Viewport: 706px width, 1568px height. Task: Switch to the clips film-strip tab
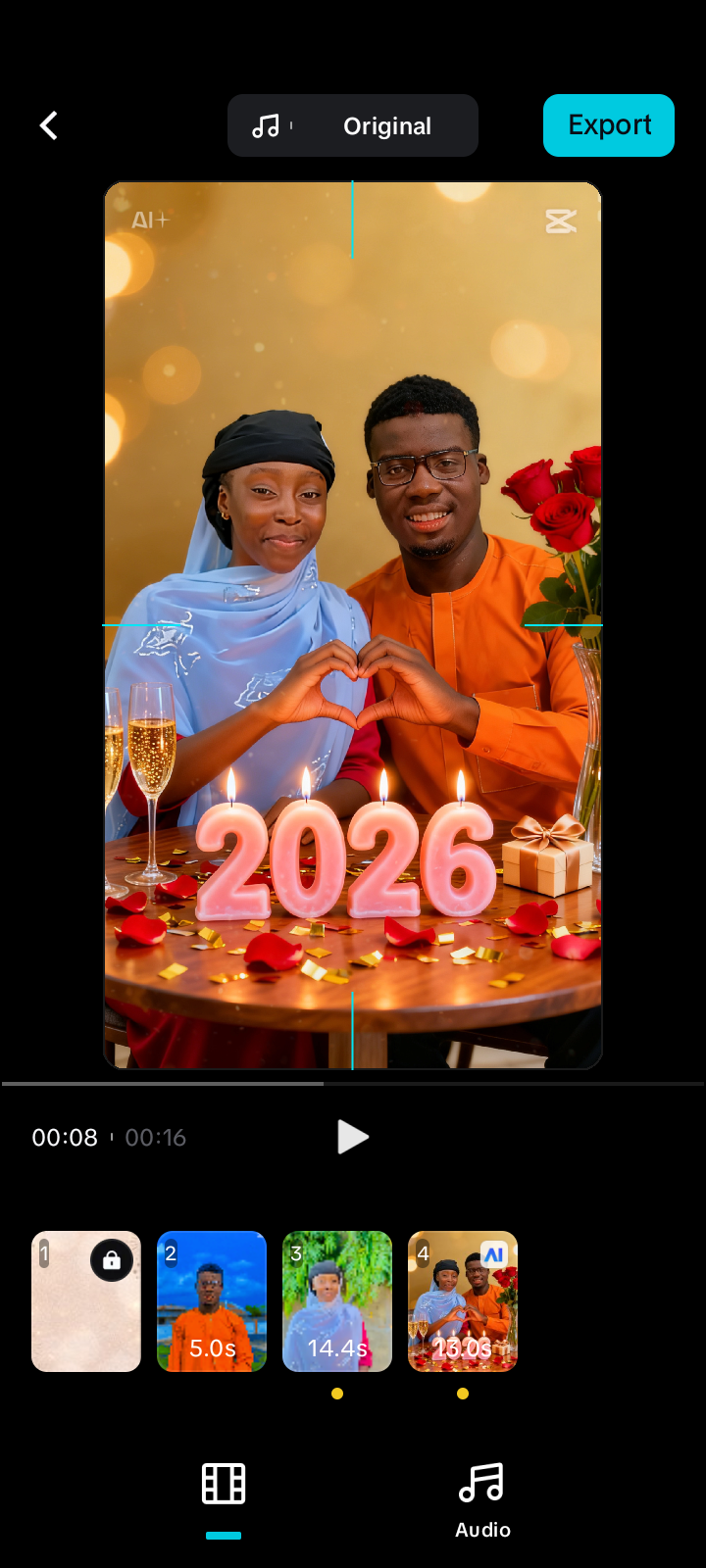(224, 1484)
